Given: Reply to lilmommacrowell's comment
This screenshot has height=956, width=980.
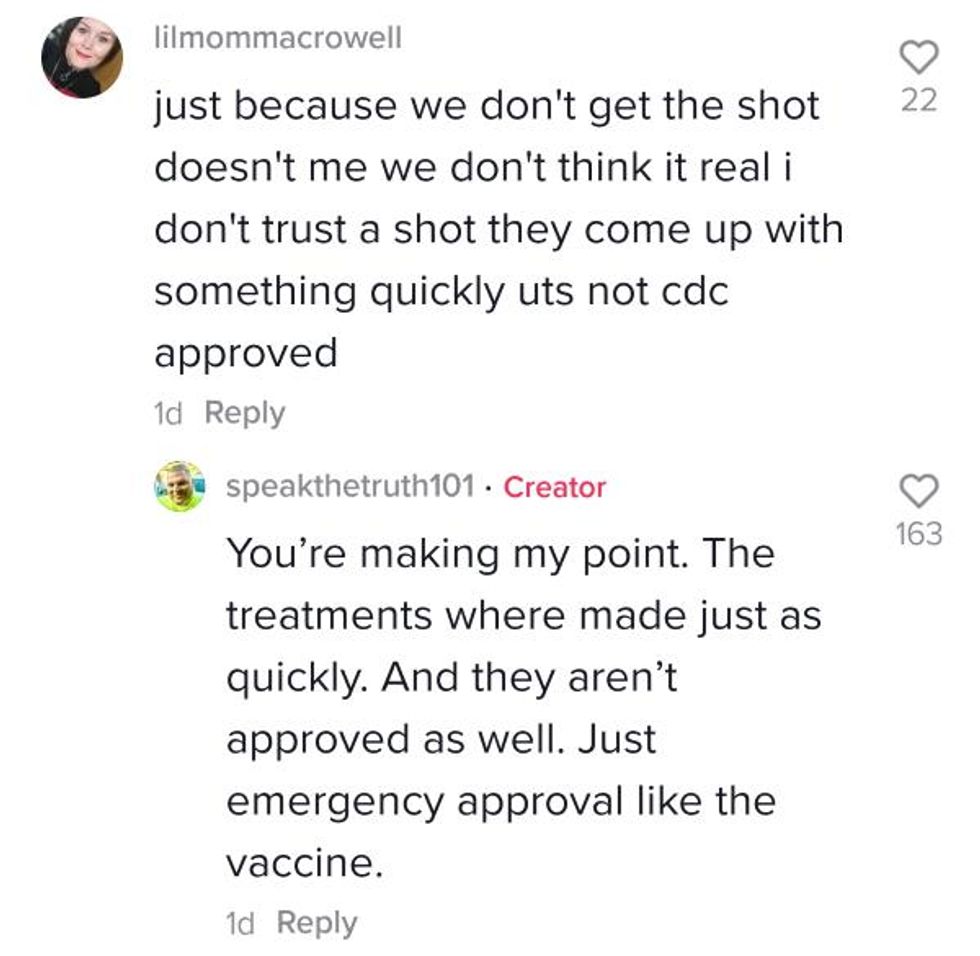Looking at the screenshot, I should 245,413.
